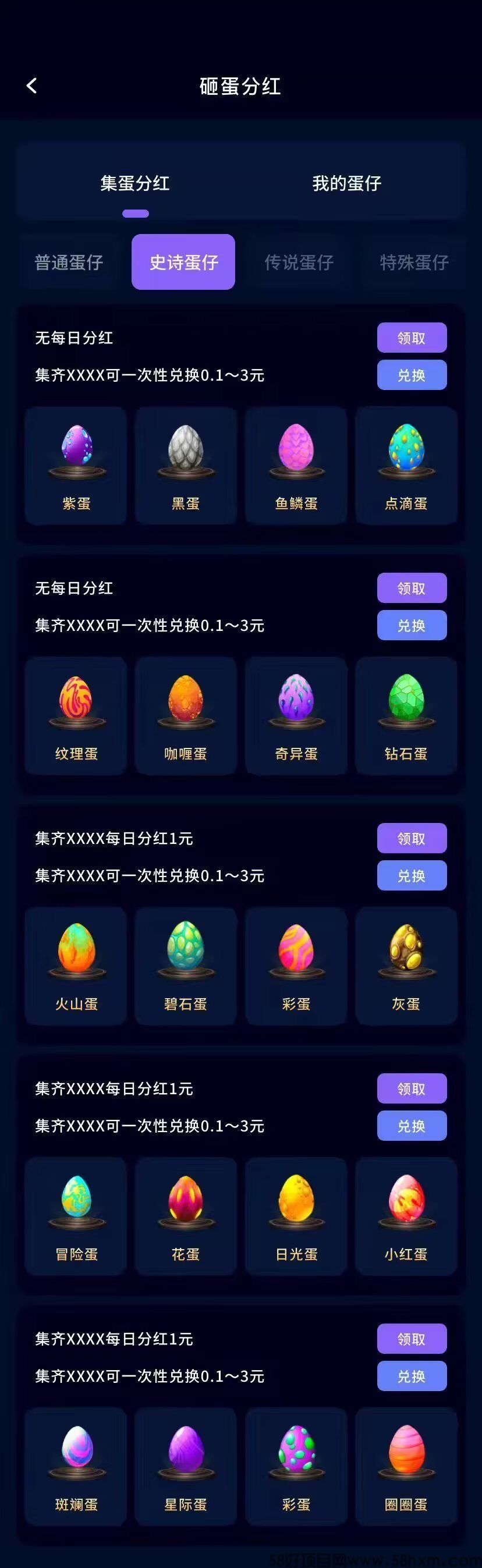Open the 传说蛋仔 category
The image size is (482, 1568).
299,262
